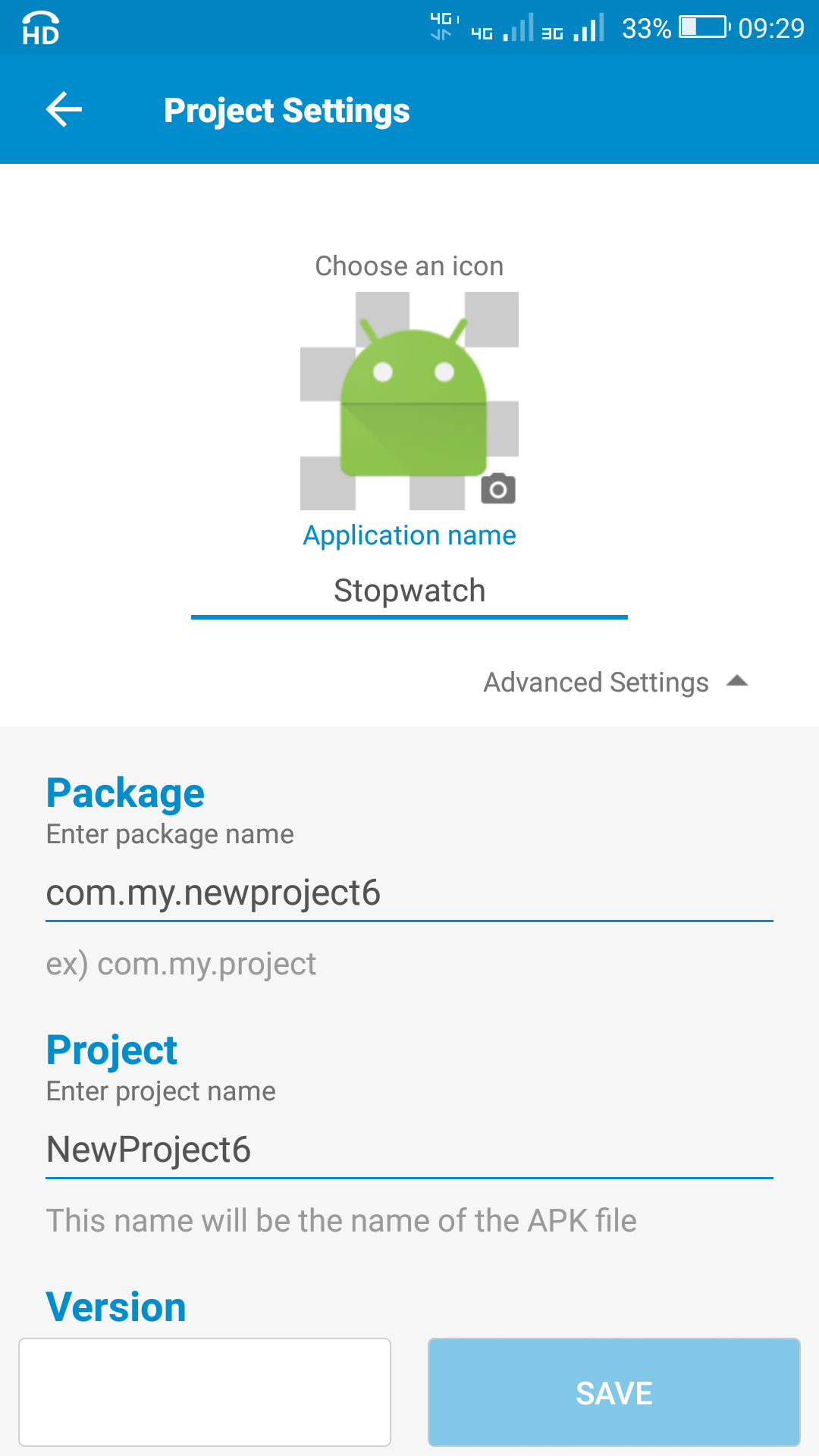
Task: Tap the HD icon in the status bar
Action: [x=38, y=25]
